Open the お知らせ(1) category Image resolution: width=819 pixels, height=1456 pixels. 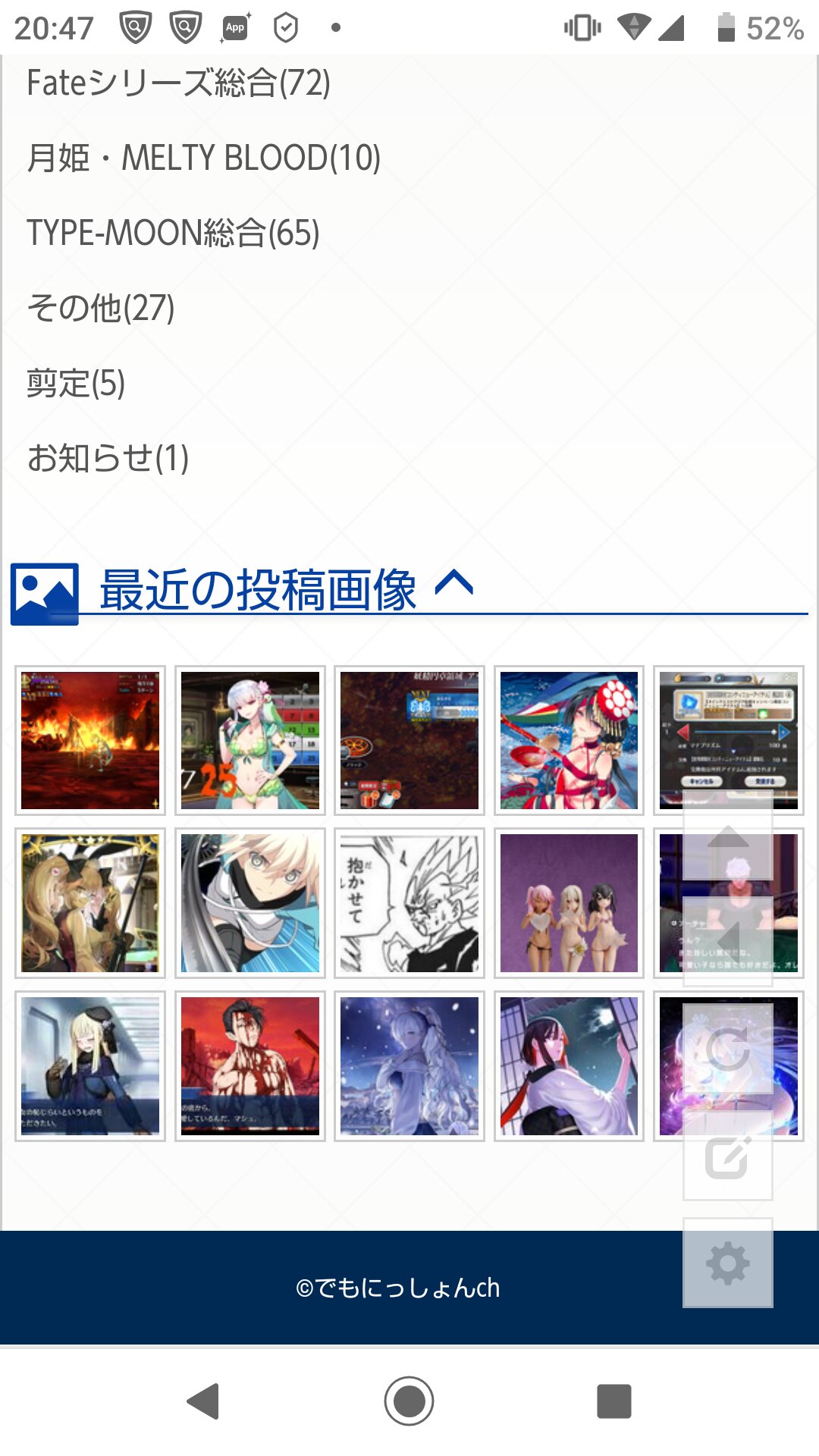pyautogui.click(x=108, y=458)
